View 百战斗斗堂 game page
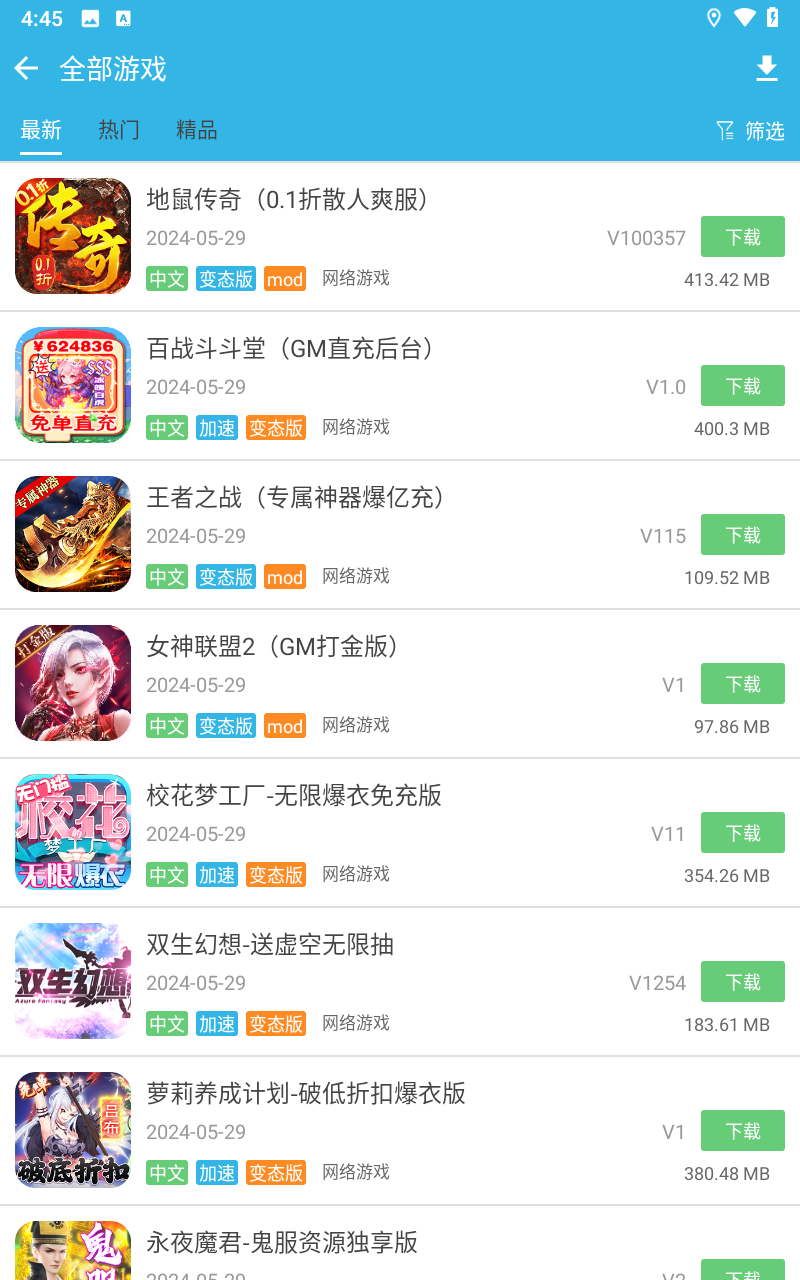 click(x=292, y=349)
